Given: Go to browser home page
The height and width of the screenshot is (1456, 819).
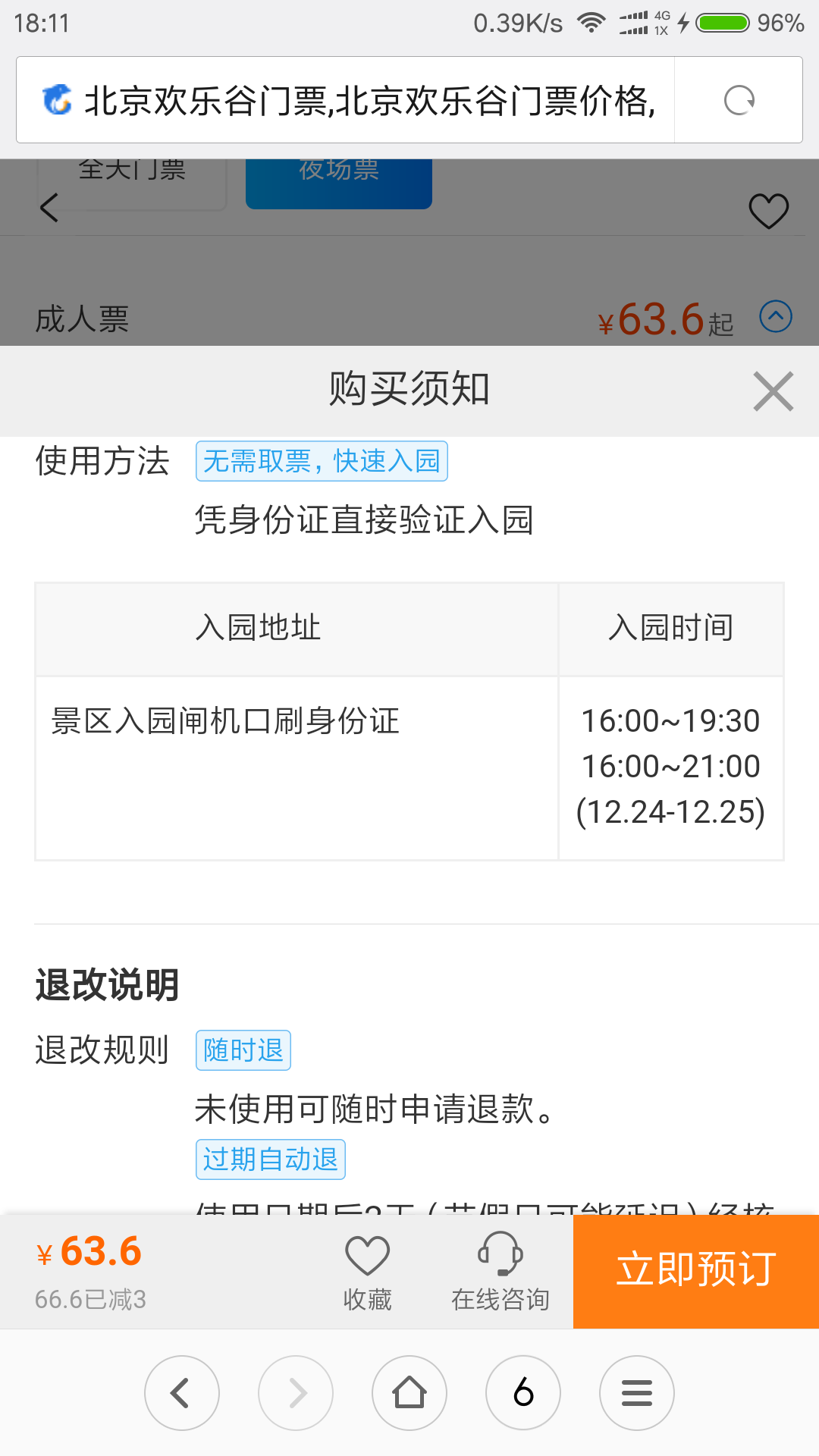Looking at the screenshot, I should [409, 1392].
